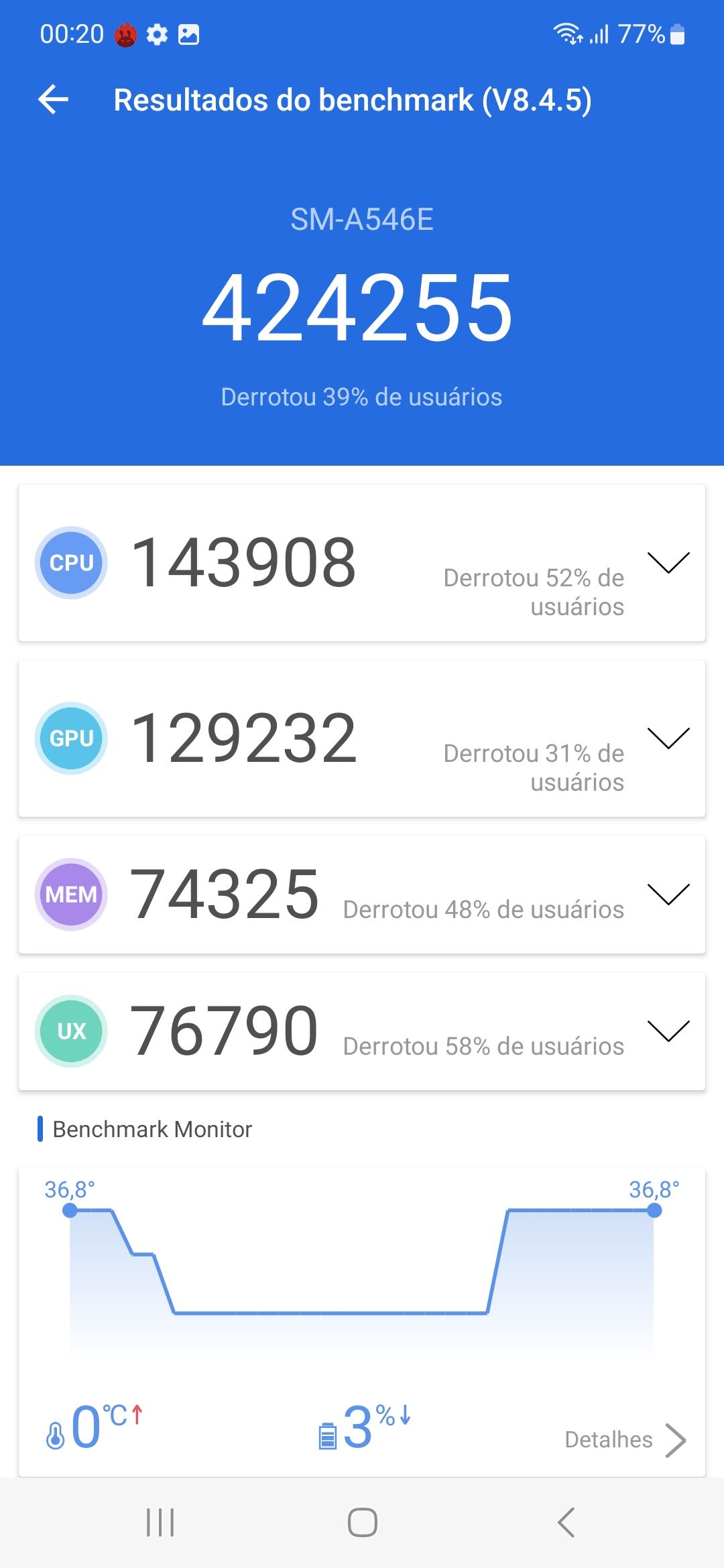Screen dimensions: 724x1568
Task: Go back from benchmark results
Action: pyautogui.click(x=54, y=100)
